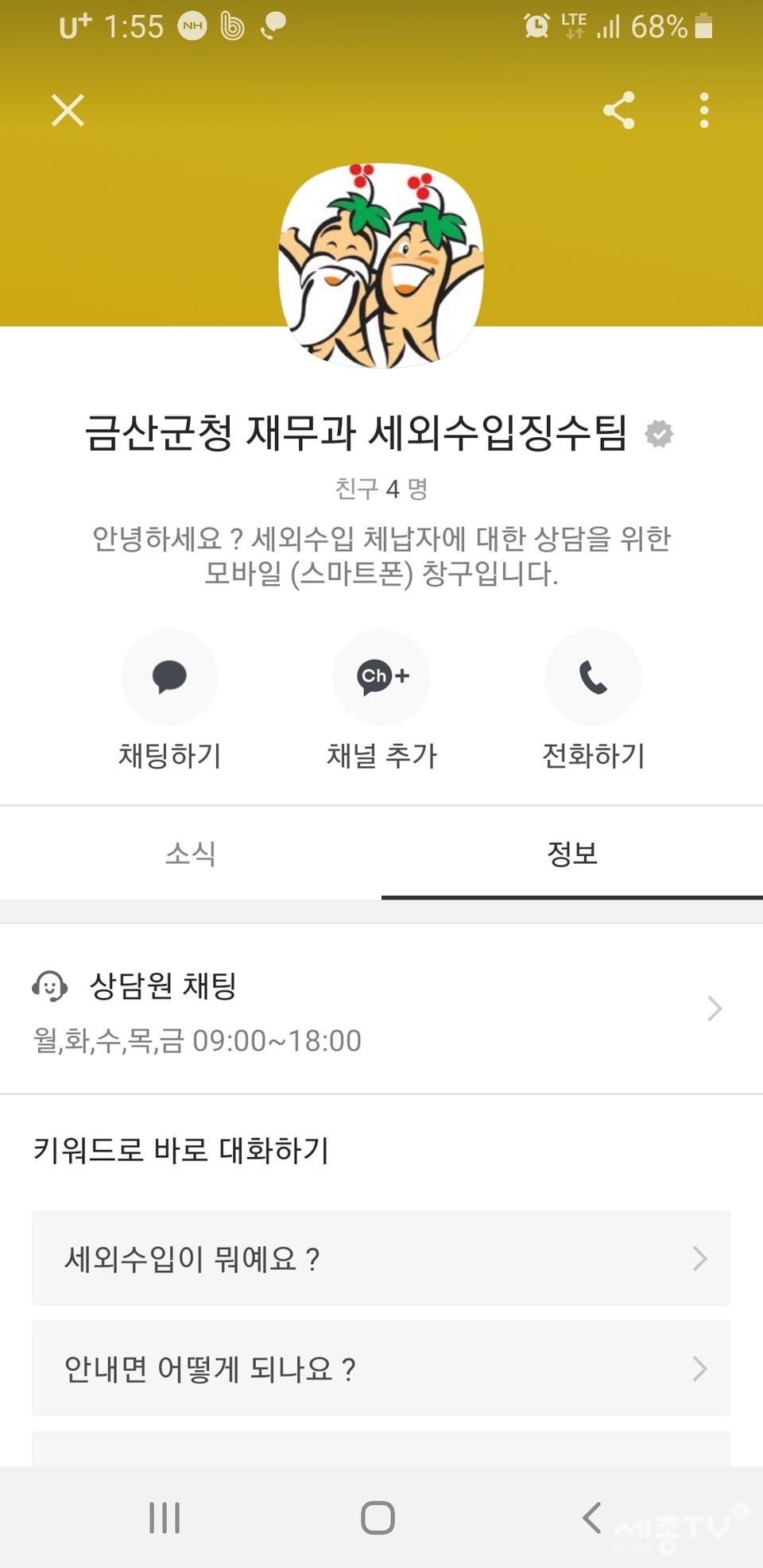
Task: Expand the 상담원 채팅 entry chevron
Action: [712, 1009]
